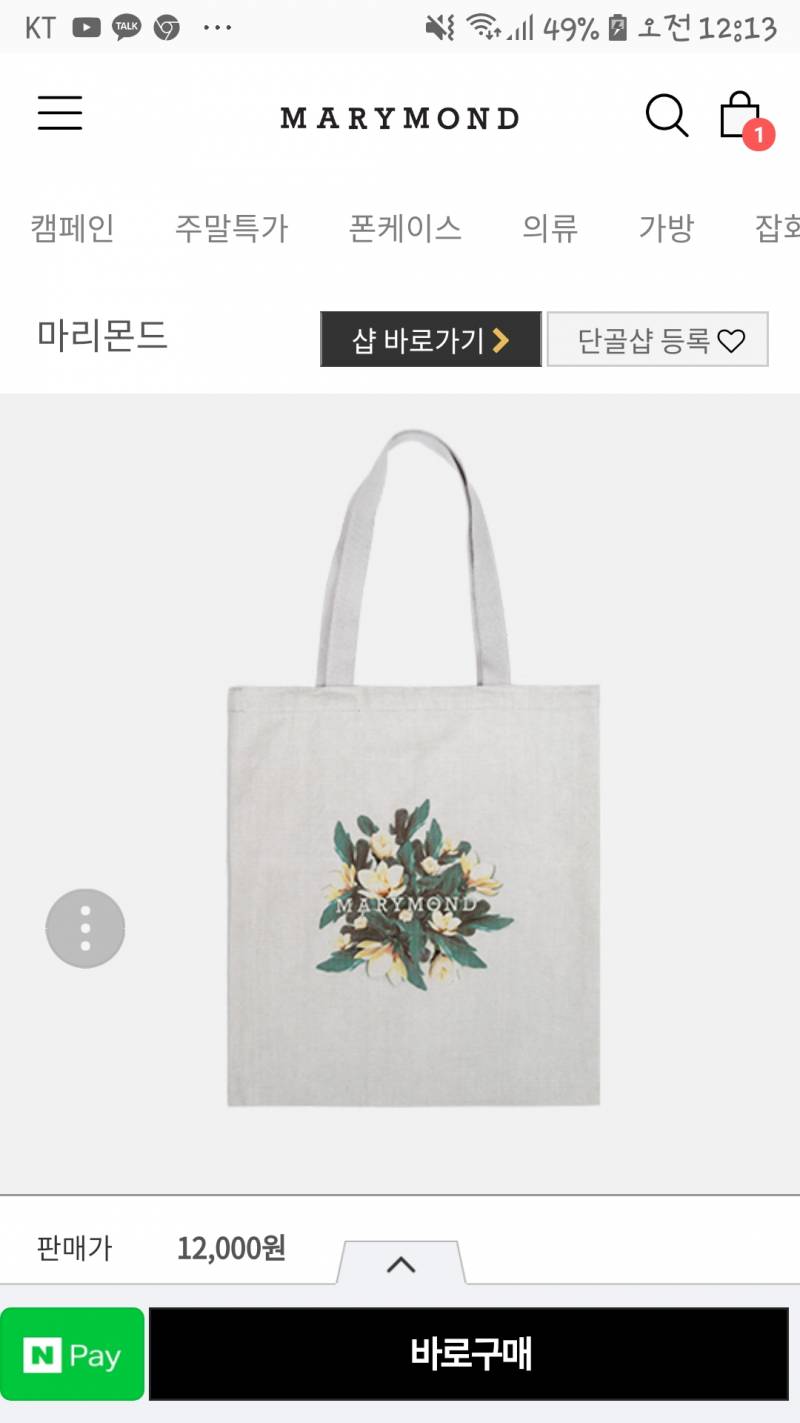The image size is (800, 1423).
Task: Open Chrome from the status bar
Action: click(165, 26)
